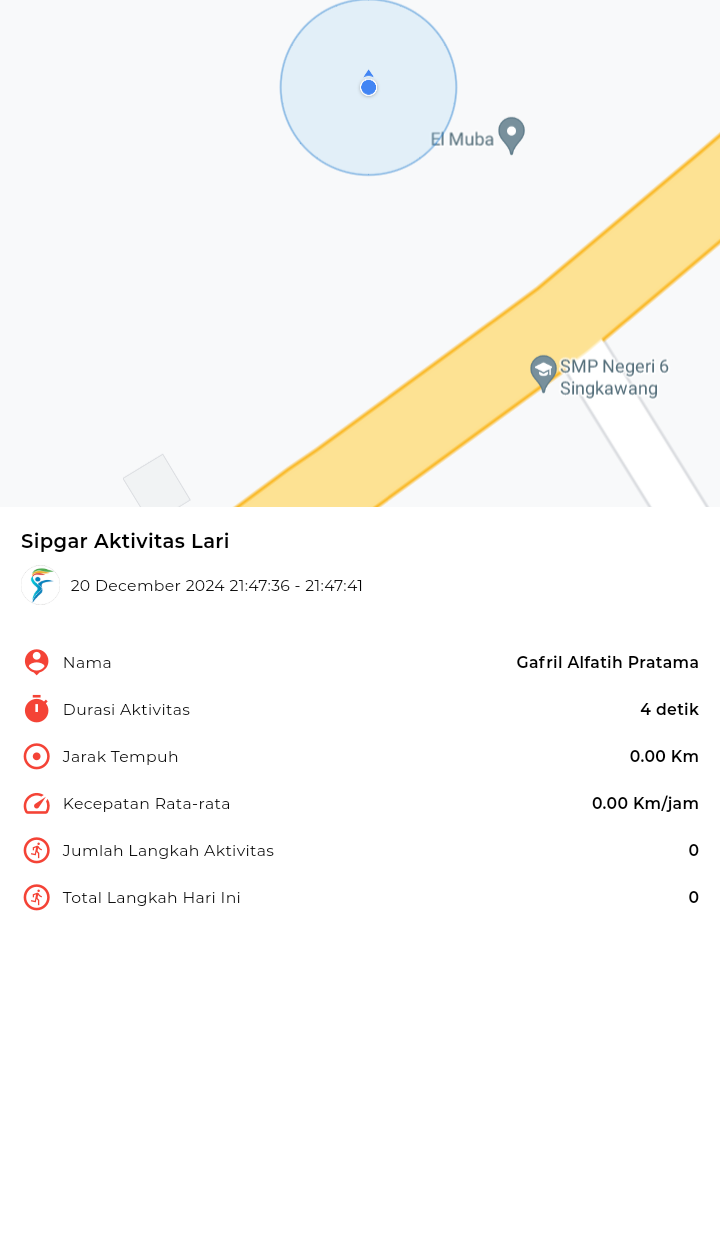Tap the El Muba map pin
Image resolution: width=720 pixels, height=1243 pixels.
tap(511, 135)
